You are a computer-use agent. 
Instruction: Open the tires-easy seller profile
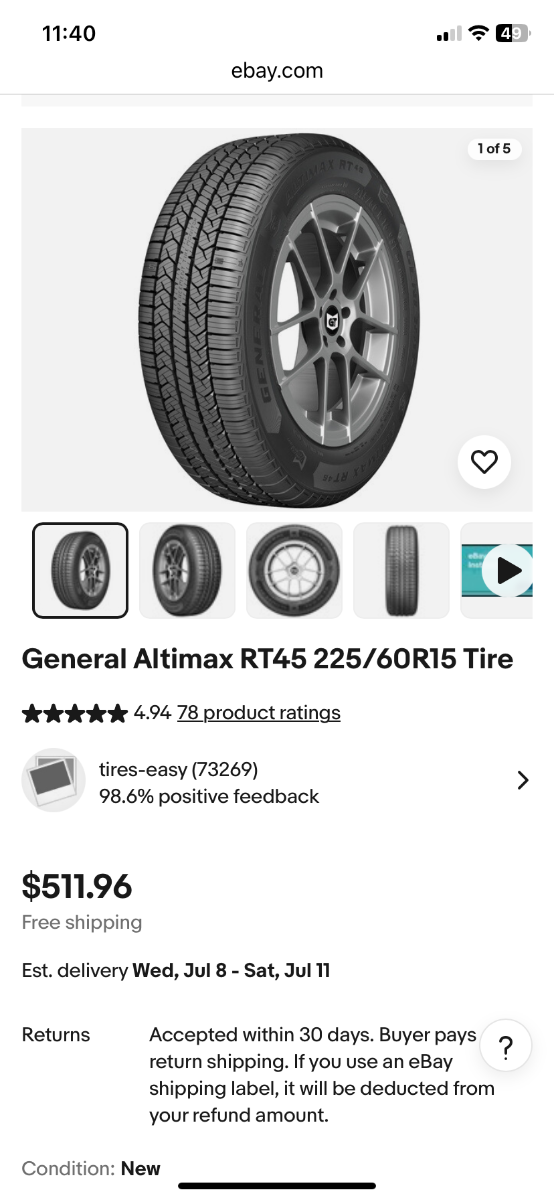point(277,781)
